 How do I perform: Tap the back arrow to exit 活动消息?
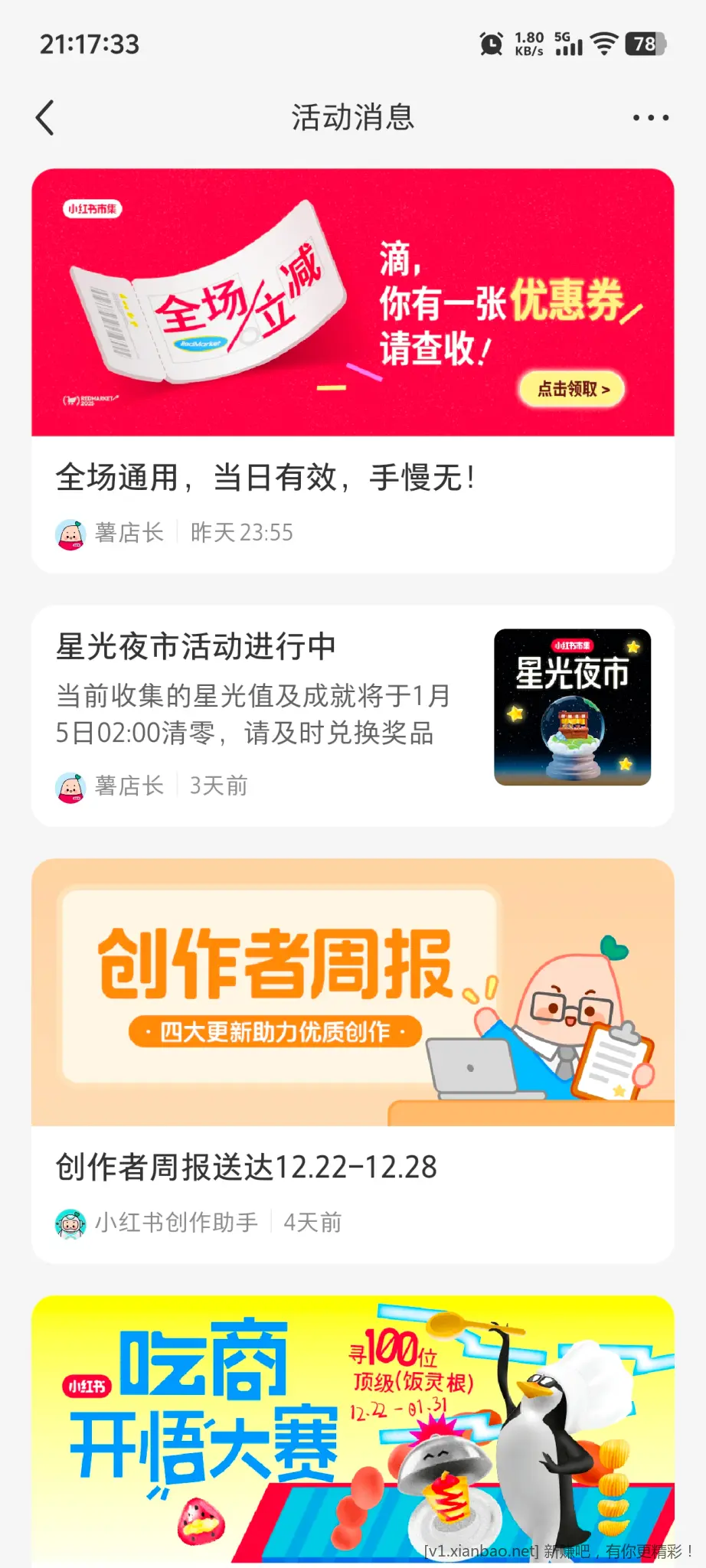[x=44, y=117]
